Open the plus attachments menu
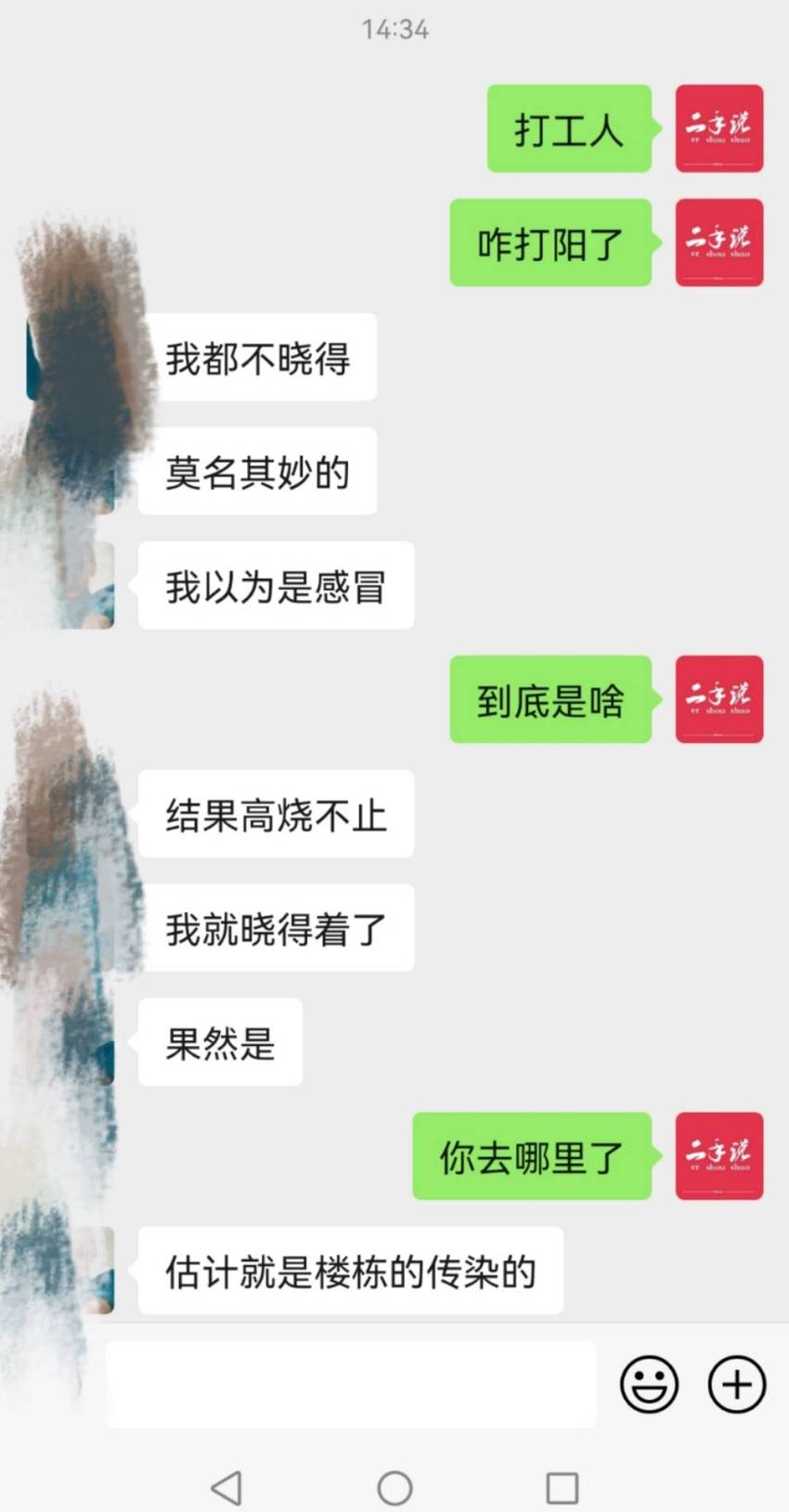The image size is (789, 1512). click(737, 1384)
